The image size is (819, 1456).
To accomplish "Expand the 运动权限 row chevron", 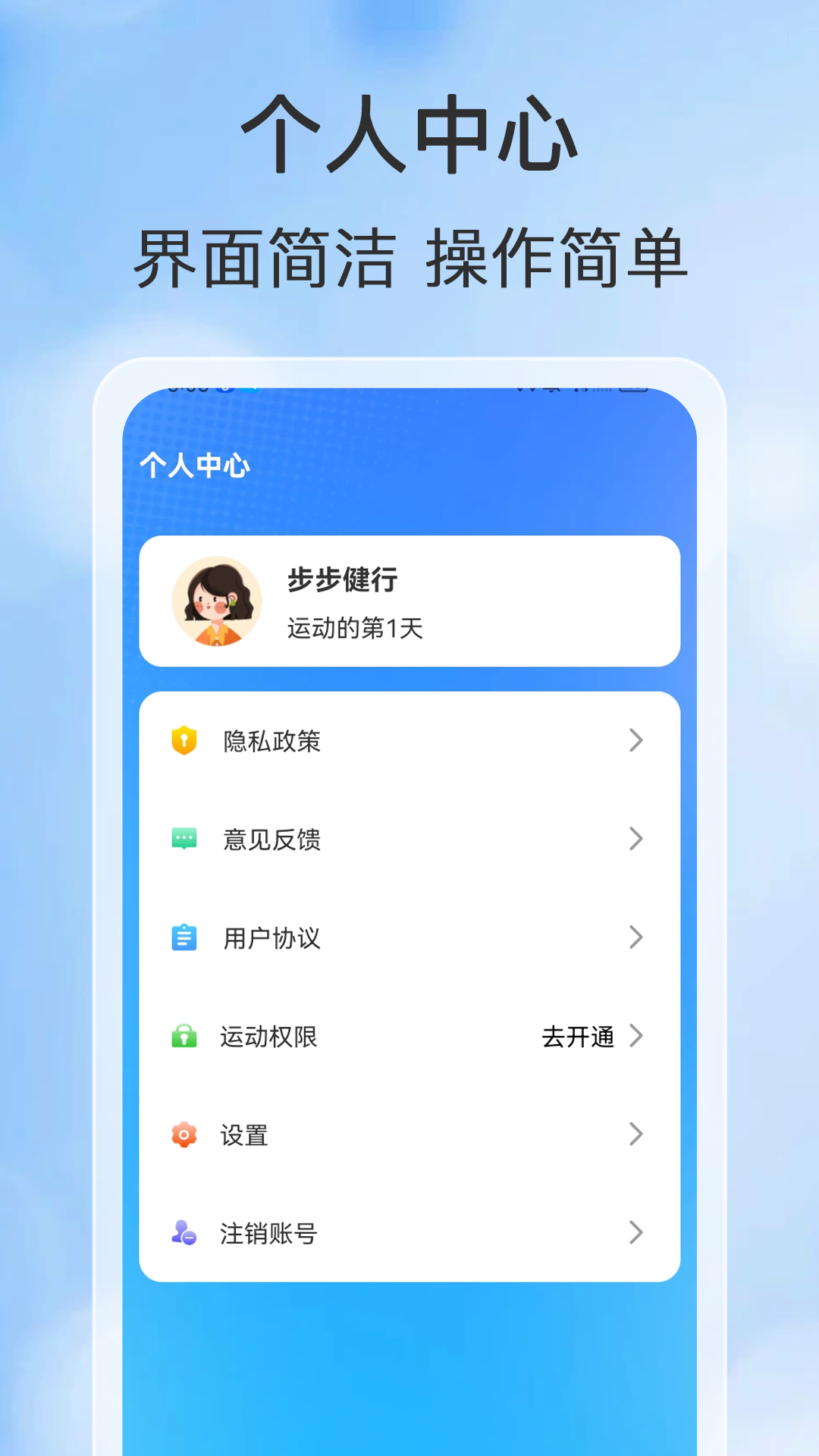I will tap(637, 1037).
